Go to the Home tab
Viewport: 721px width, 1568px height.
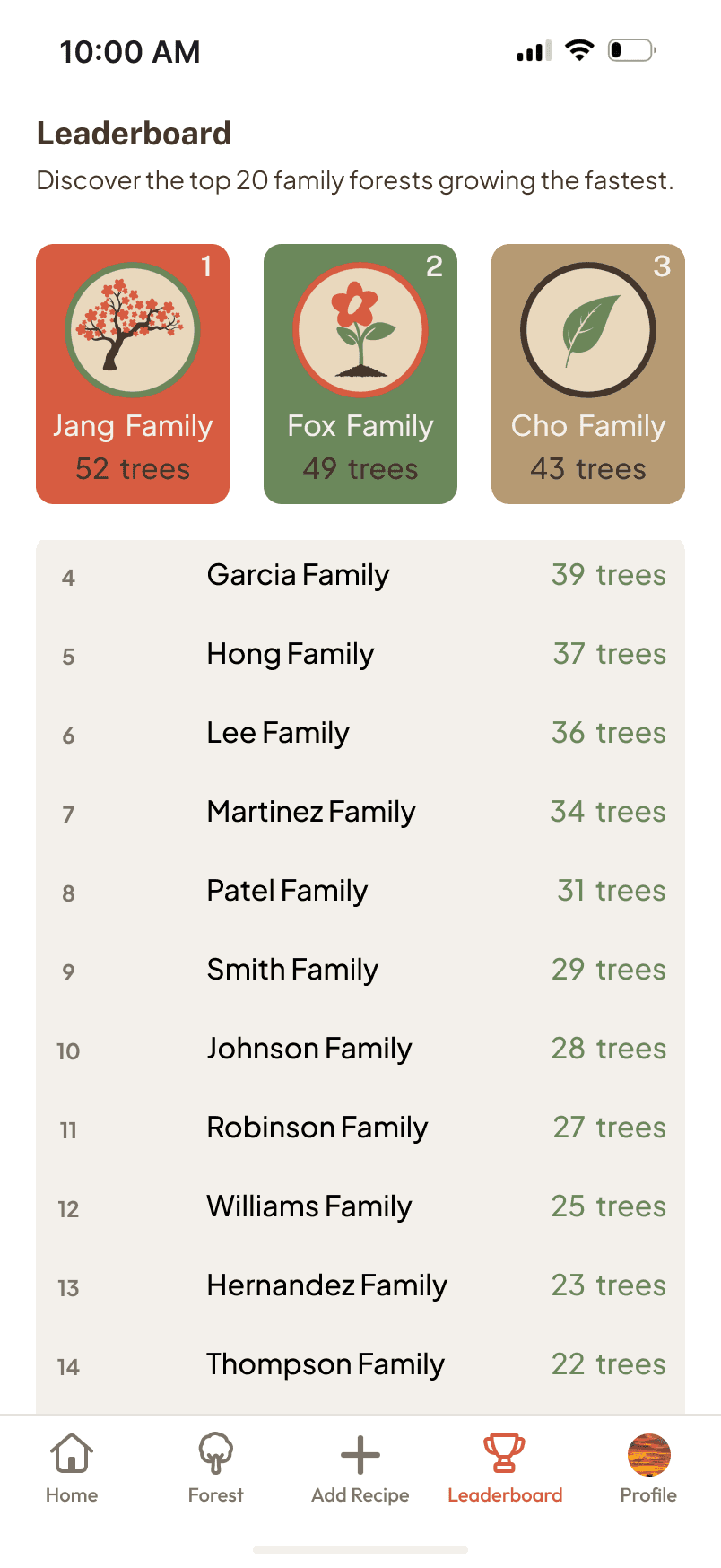coord(72,1468)
